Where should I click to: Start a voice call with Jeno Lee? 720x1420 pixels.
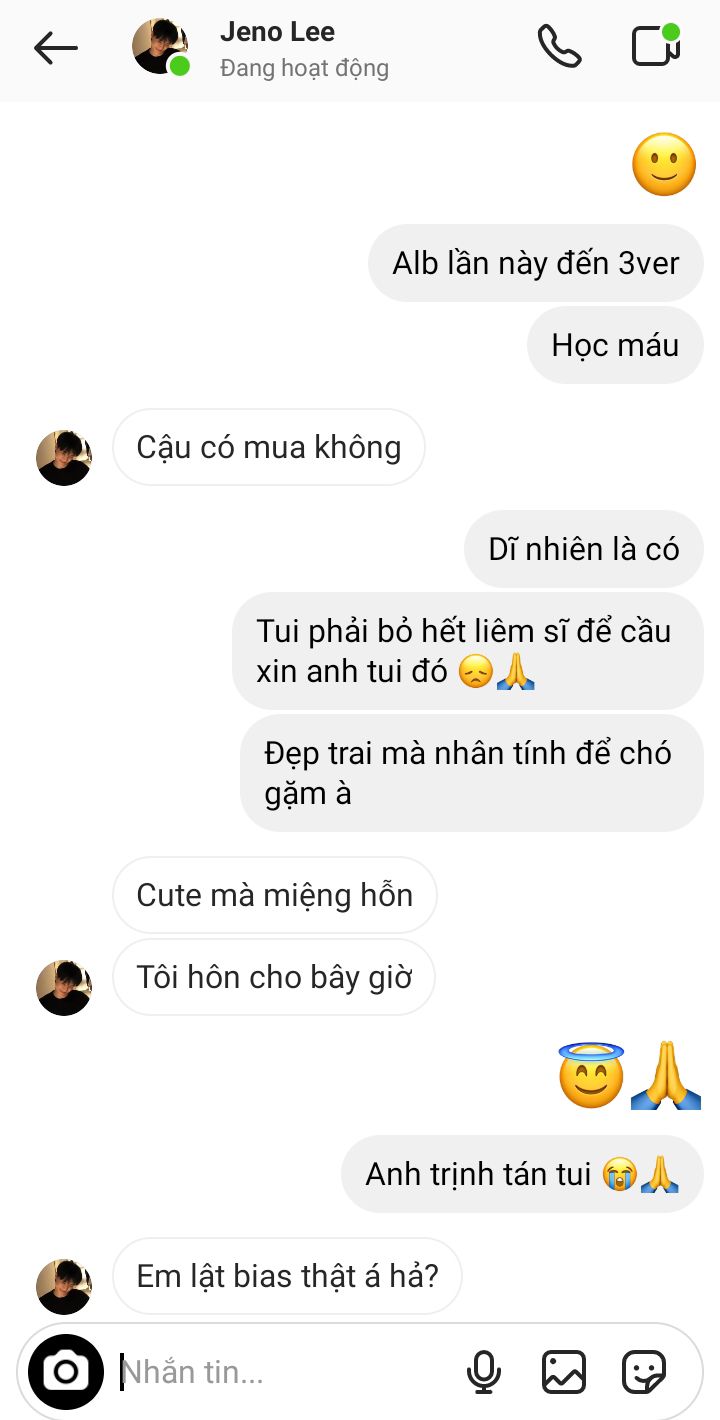tap(559, 47)
